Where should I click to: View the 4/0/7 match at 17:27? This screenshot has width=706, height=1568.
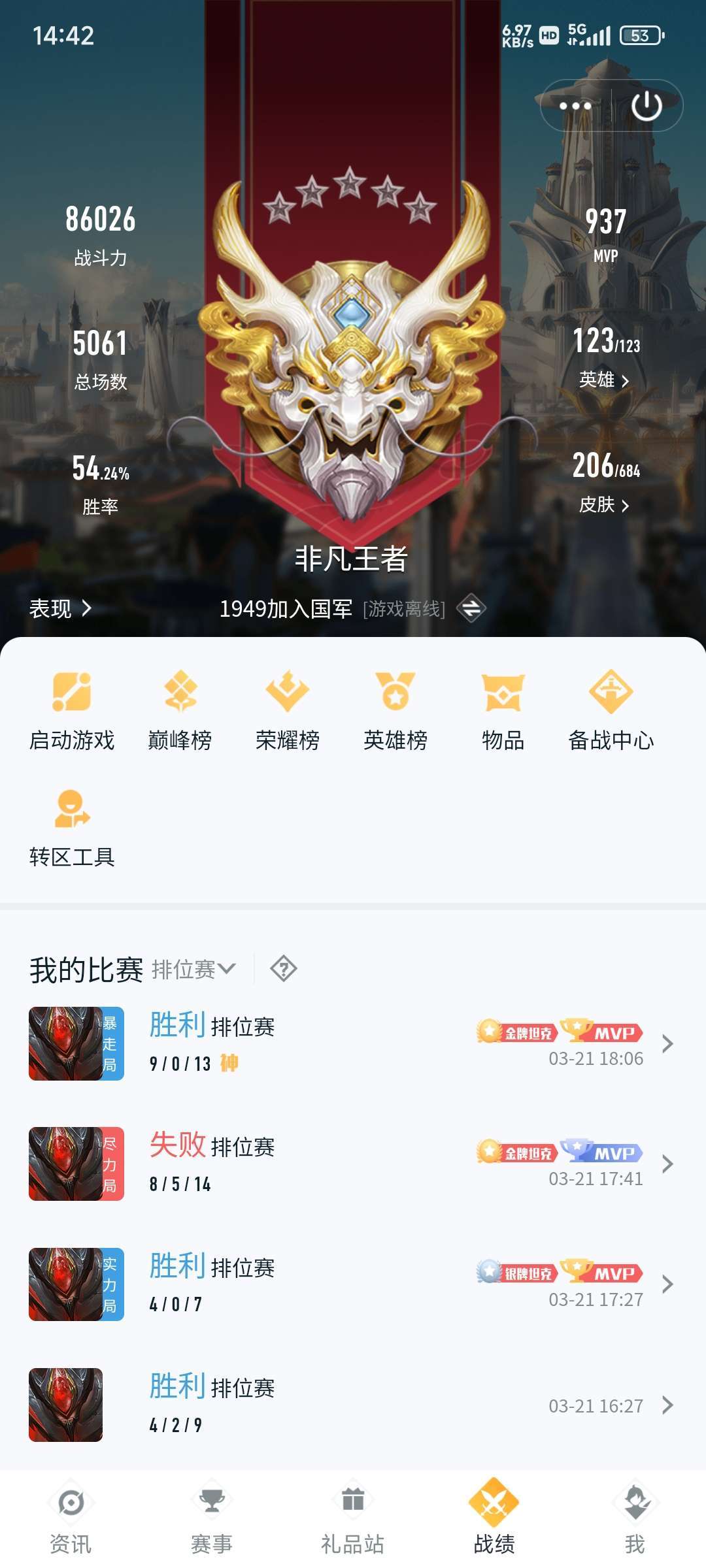(353, 1284)
